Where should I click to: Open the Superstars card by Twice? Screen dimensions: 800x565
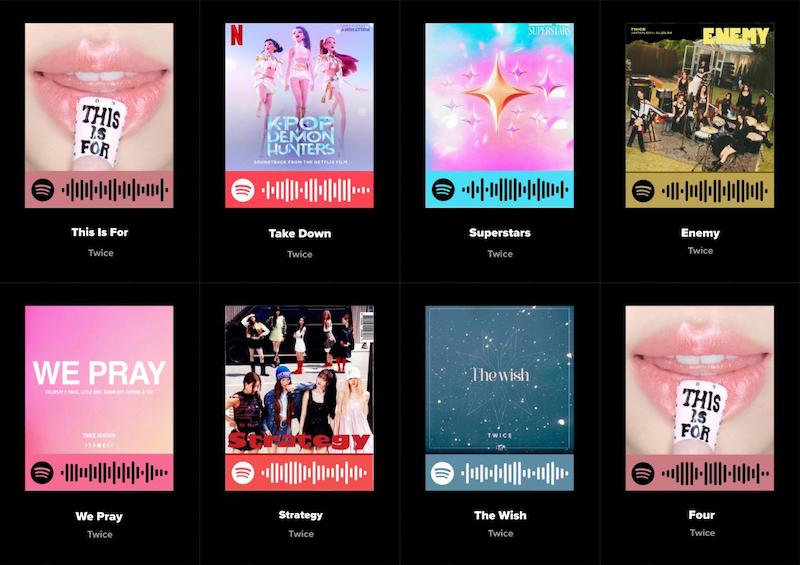[x=499, y=115]
